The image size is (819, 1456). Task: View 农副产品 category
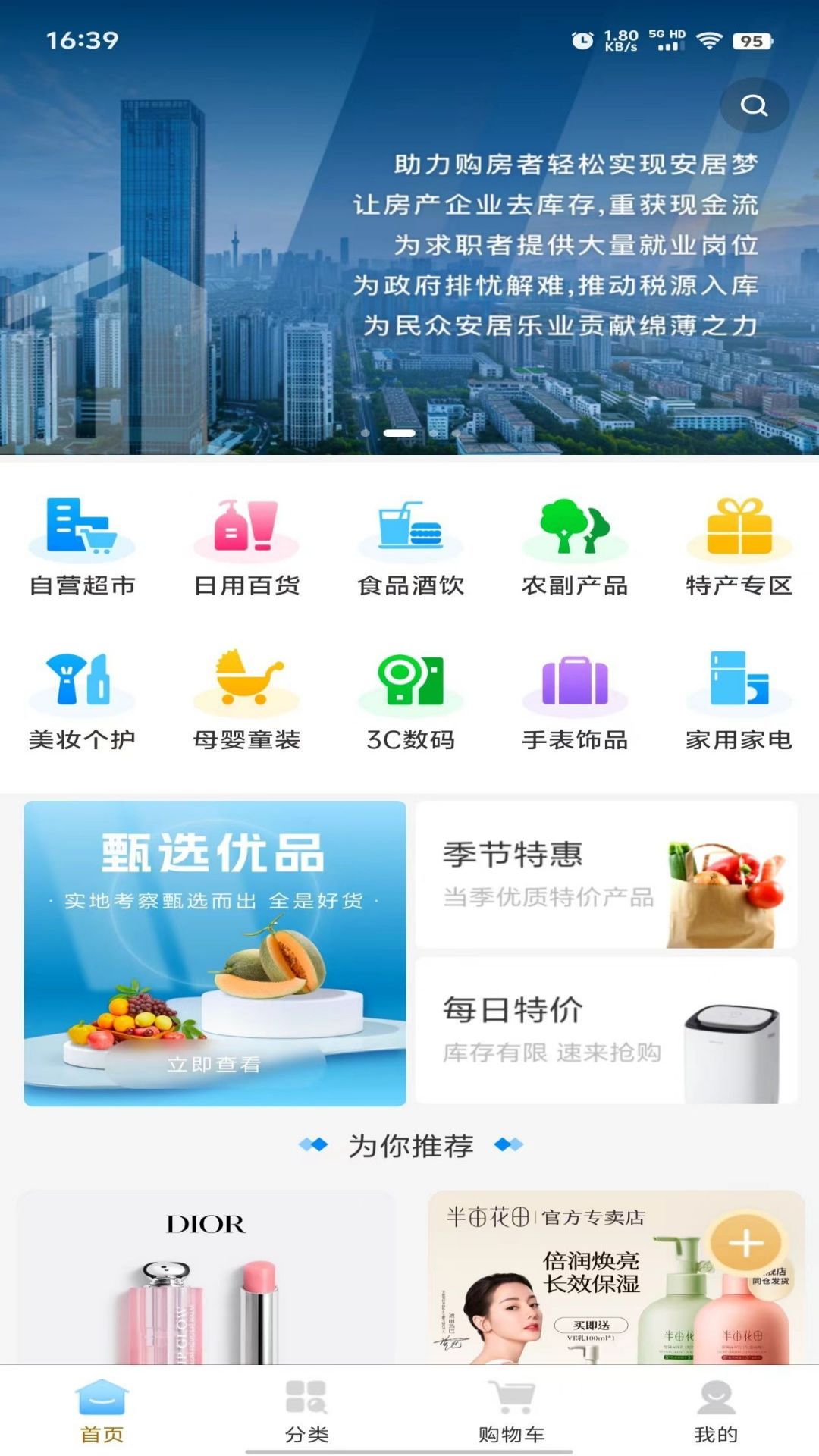click(575, 546)
